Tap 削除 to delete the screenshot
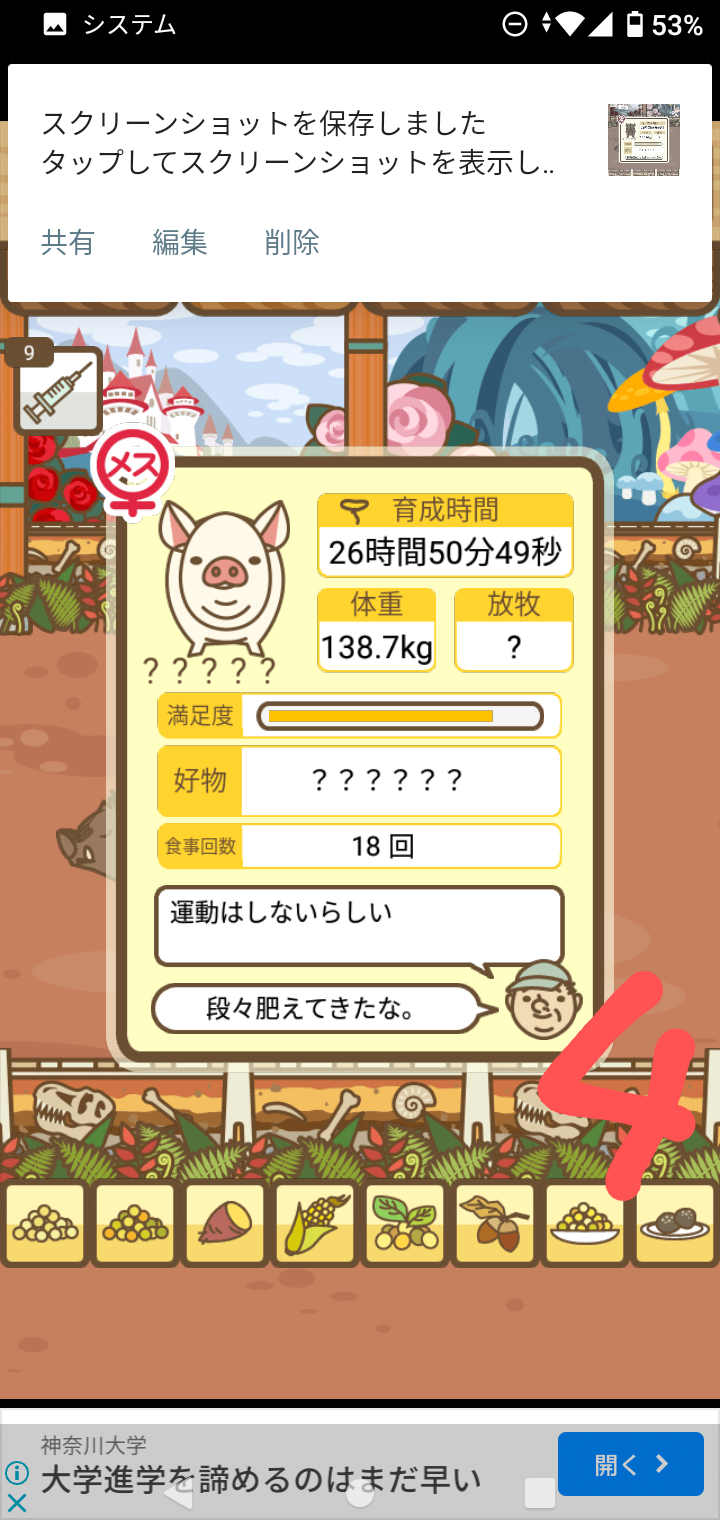The width and height of the screenshot is (720, 1520). 292,242
